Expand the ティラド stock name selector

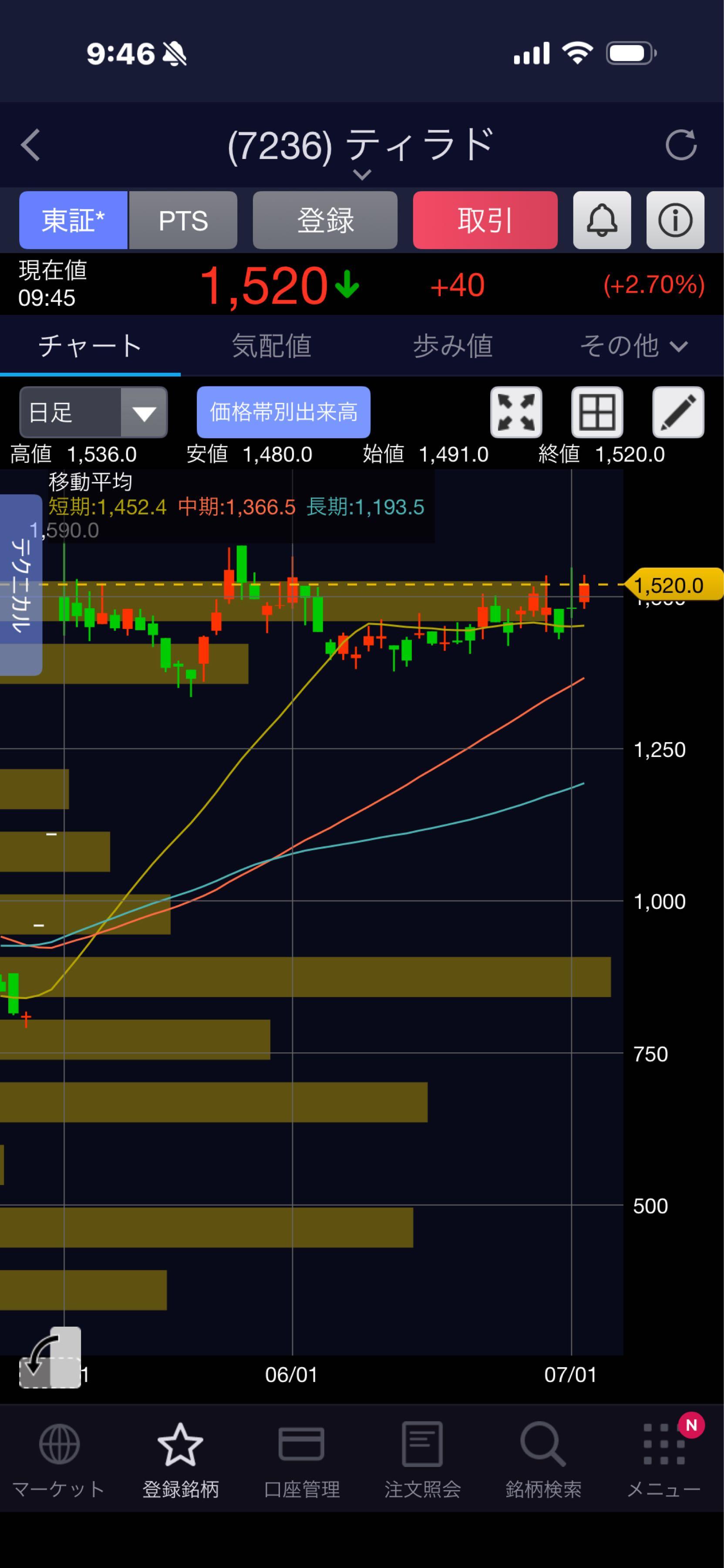(x=361, y=175)
